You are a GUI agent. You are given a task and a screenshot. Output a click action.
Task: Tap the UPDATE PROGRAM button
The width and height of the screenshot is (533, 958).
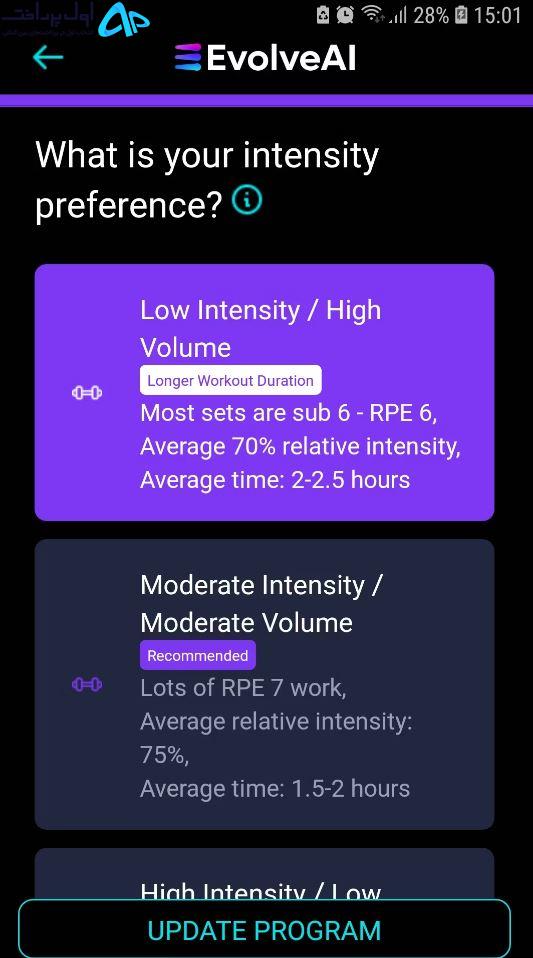tap(264, 929)
